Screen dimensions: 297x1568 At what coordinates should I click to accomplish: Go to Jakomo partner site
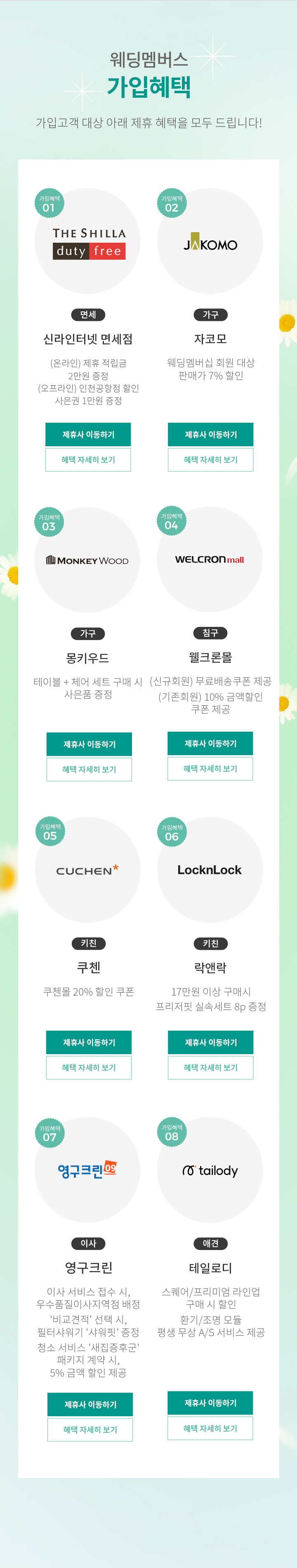pyautogui.click(x=210, y=434)
